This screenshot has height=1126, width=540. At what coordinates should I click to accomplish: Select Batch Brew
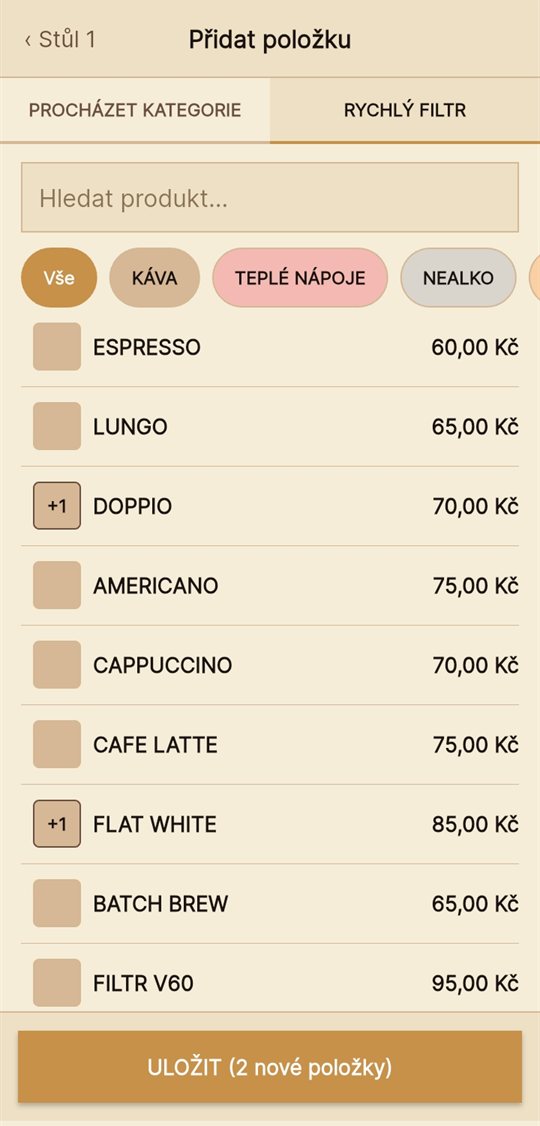(270, 903)
